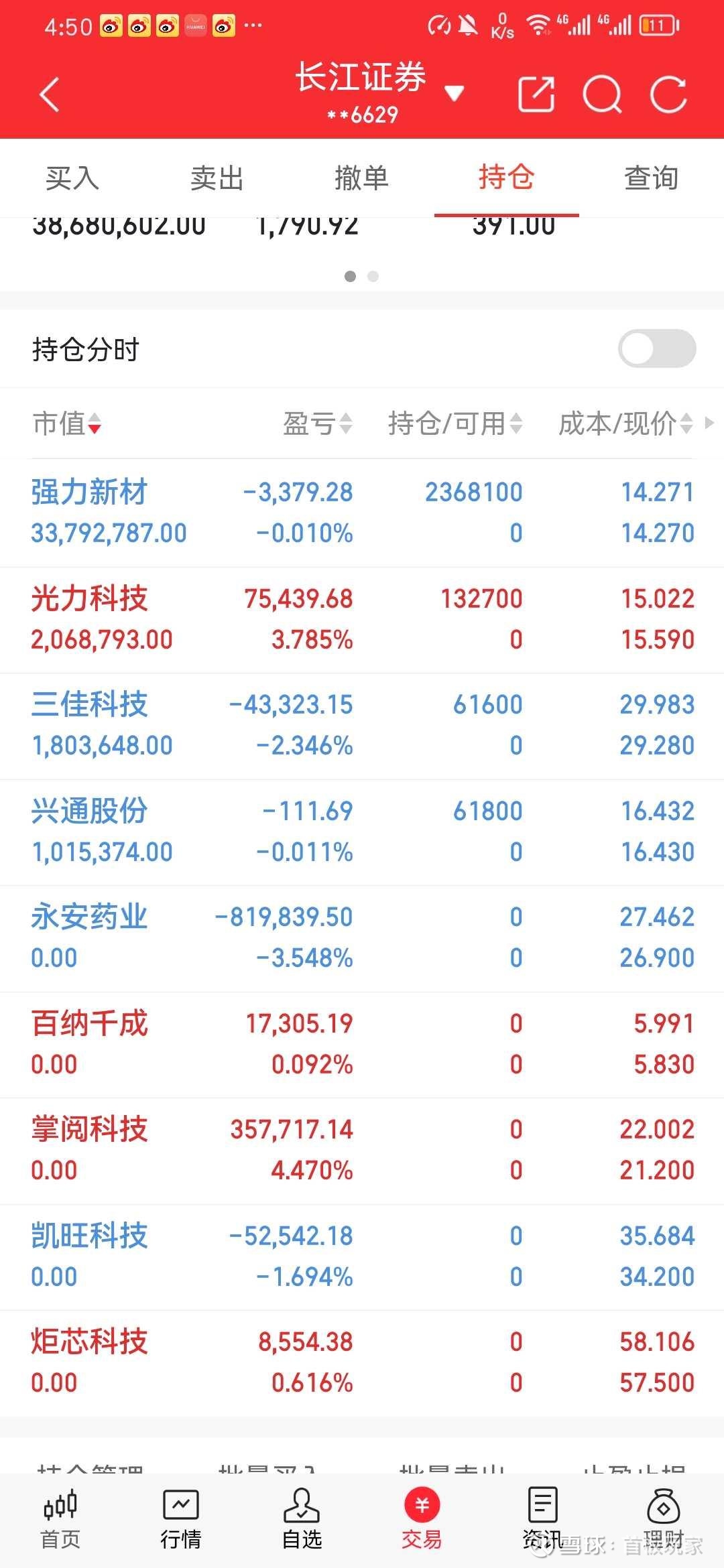Screen dimensions: 724x1568
Task: Open the 永安药业 holding row
Action: [x=362, y=938]
